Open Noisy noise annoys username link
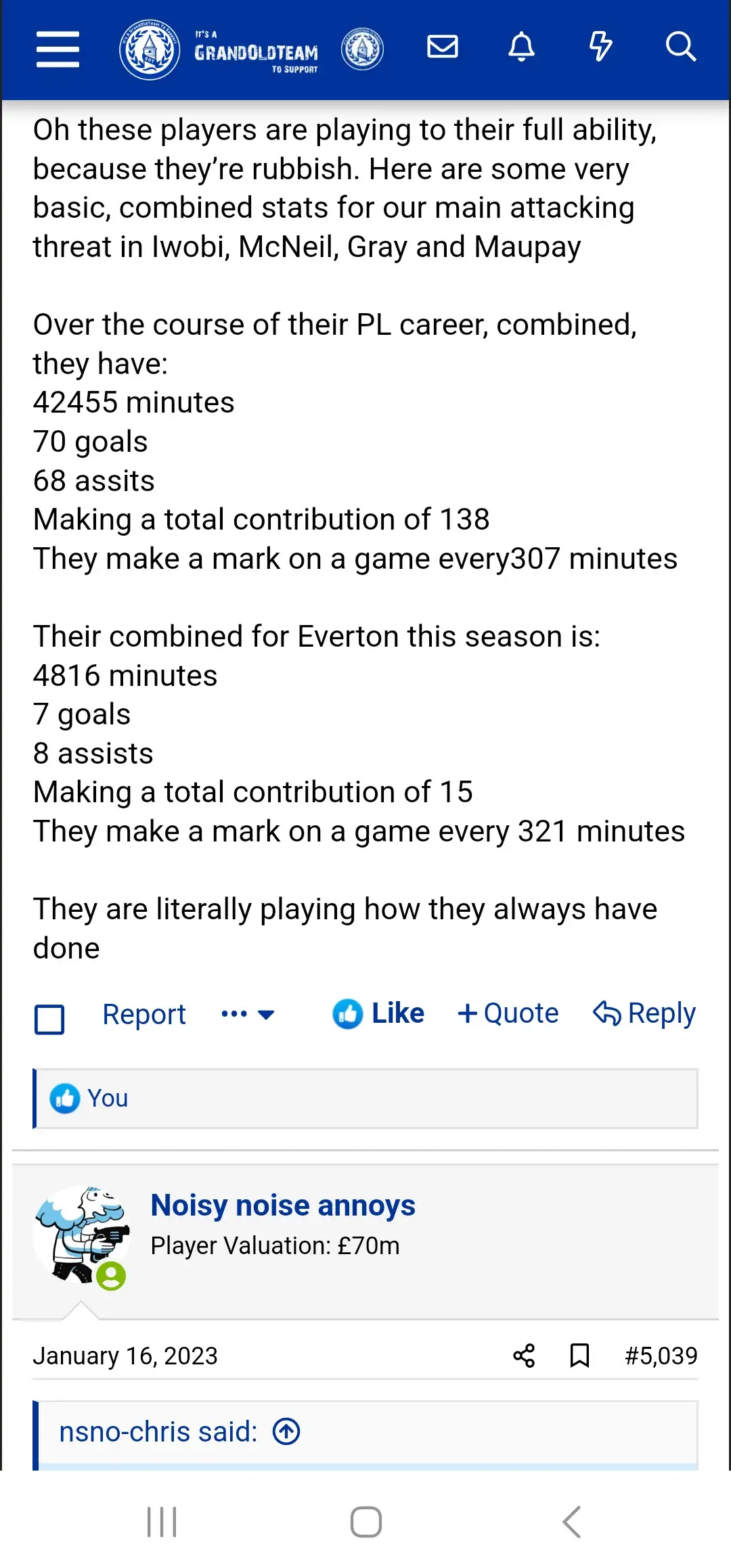 [283, 1205]
